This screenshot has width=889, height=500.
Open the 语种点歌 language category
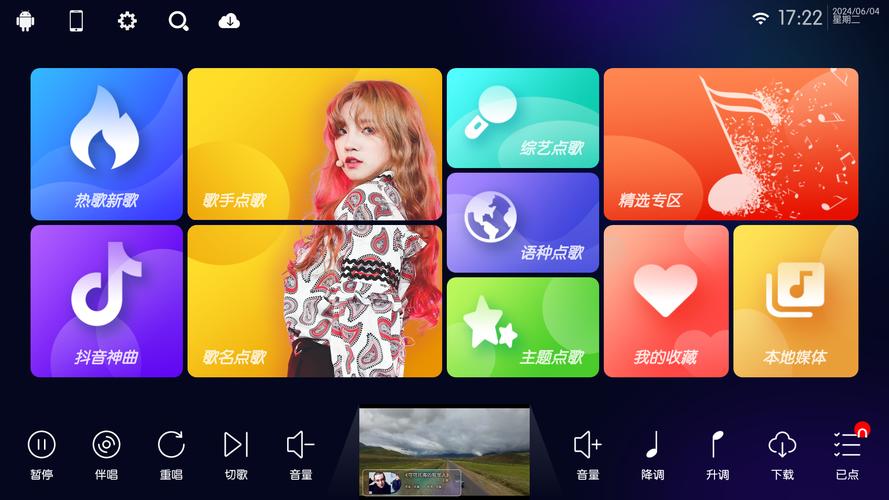coord(522,222)
